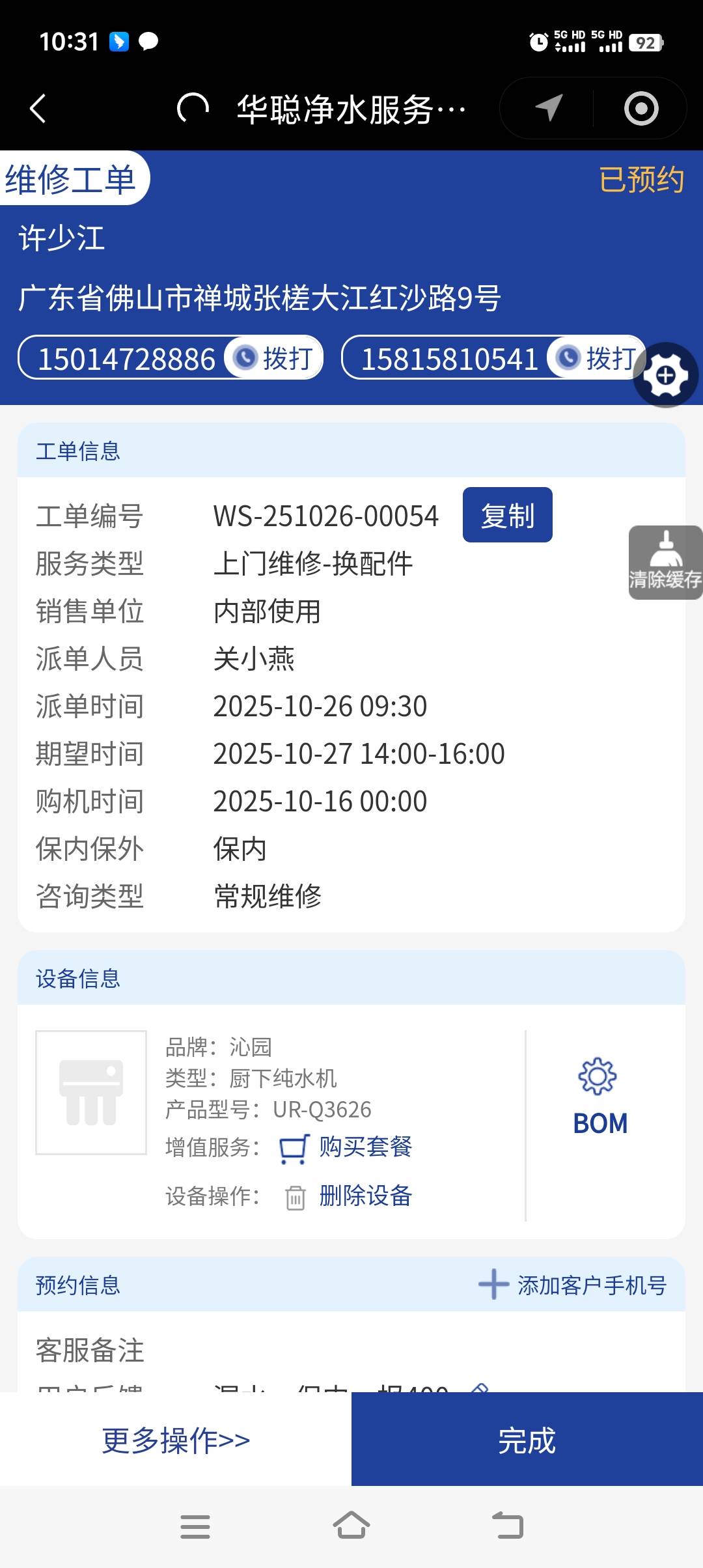
Task: Dial 15815810541 with 拨打
Action: (597, 358)
